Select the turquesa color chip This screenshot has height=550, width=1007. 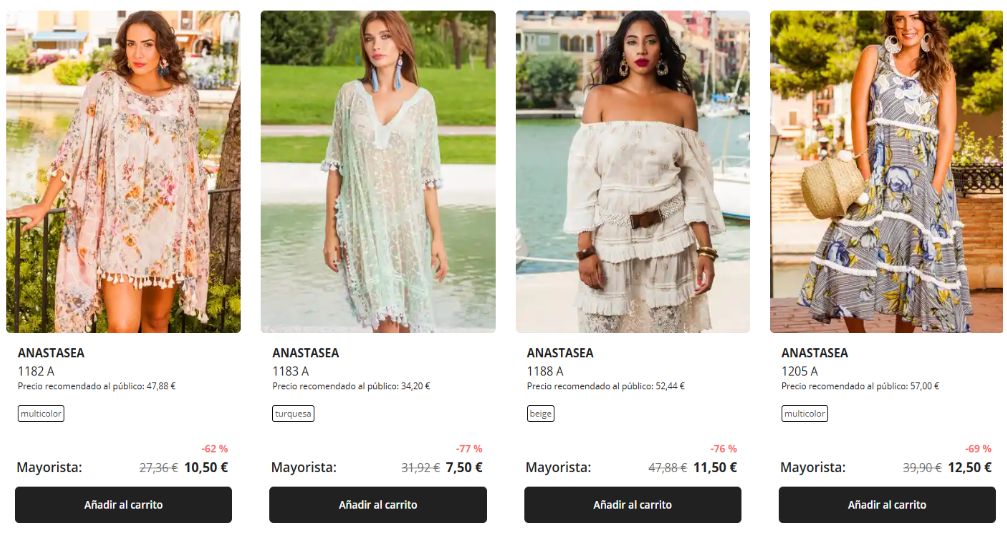293,413
